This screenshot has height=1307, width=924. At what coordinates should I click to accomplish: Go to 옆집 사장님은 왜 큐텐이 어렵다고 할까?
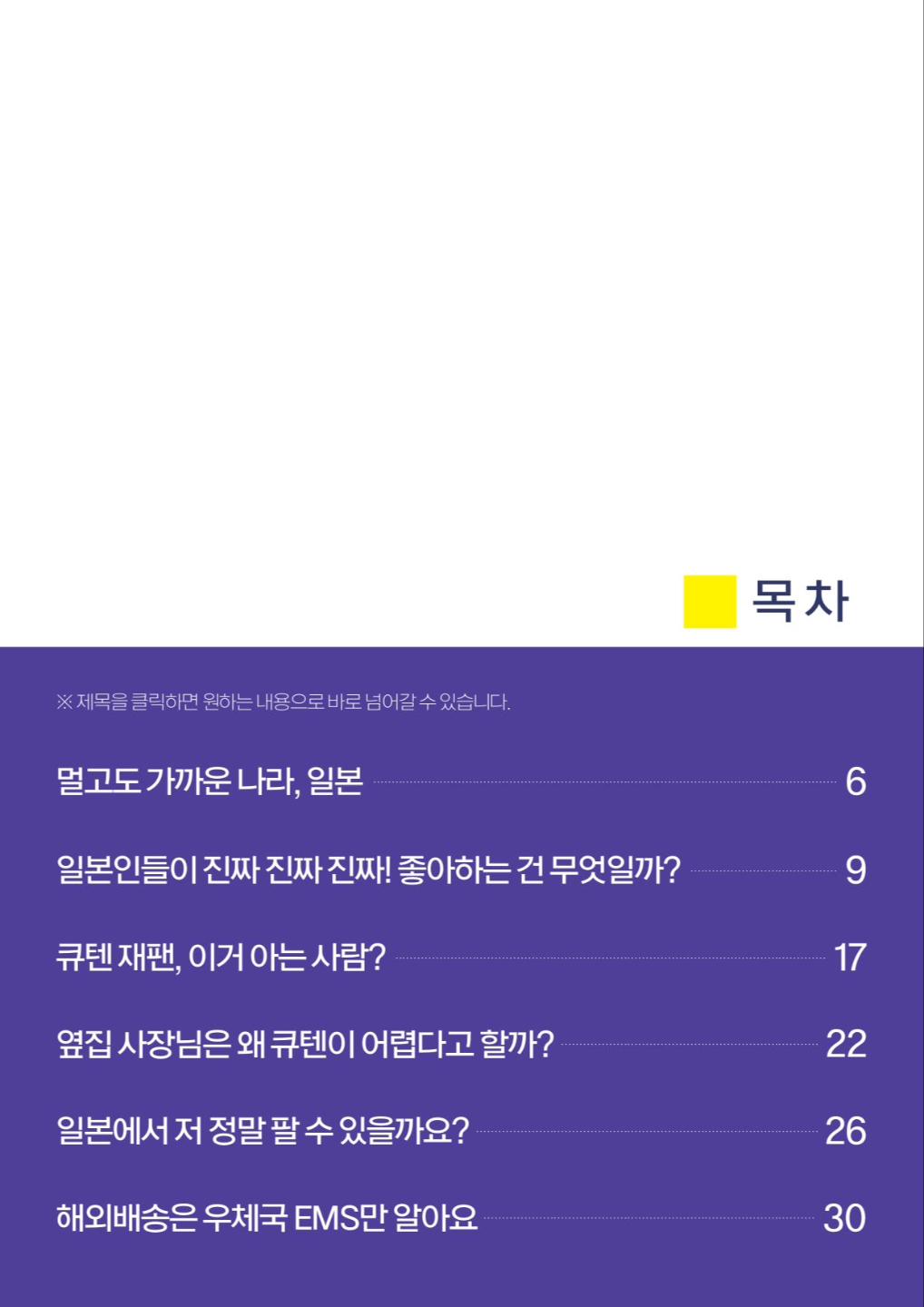click(x=305, y=1044)
